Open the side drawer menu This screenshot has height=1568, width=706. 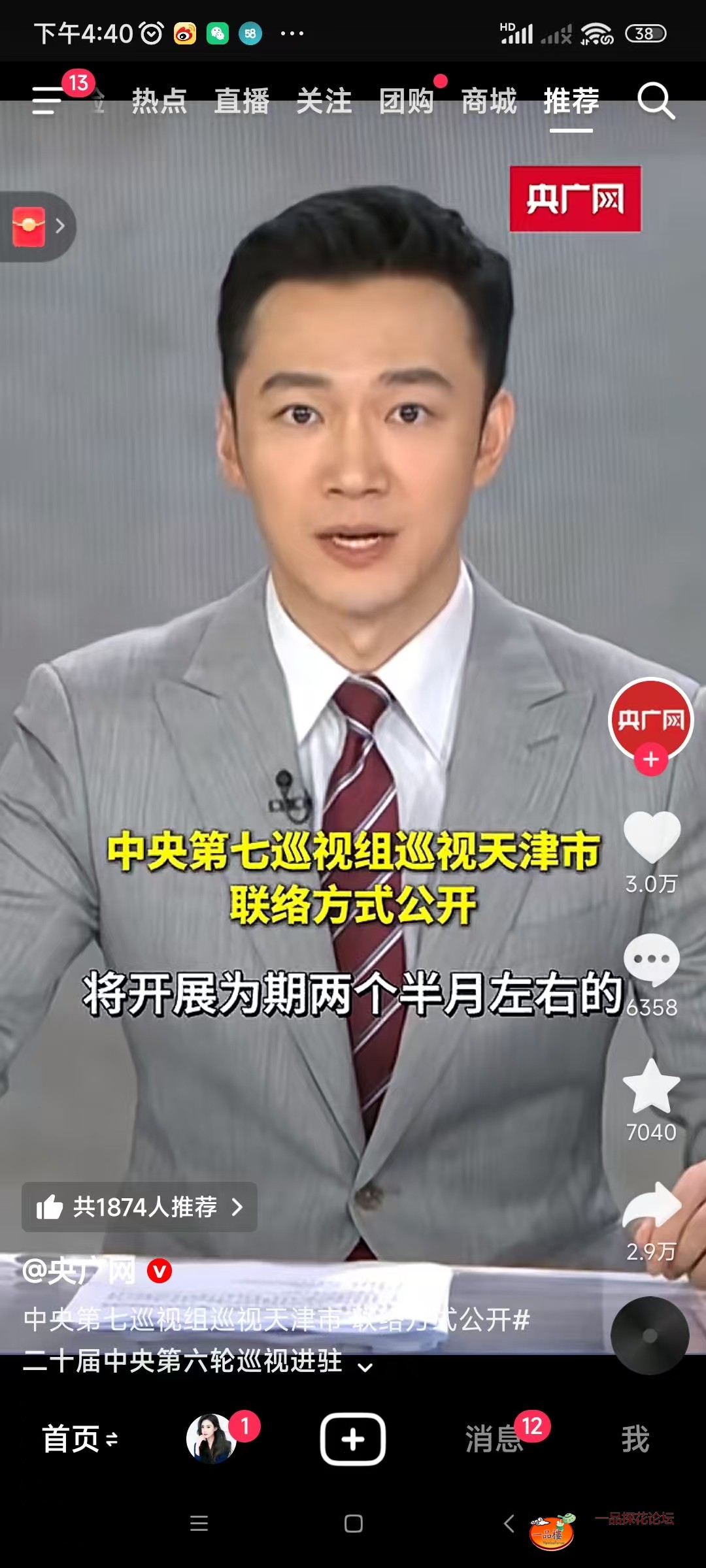[47, 101]
